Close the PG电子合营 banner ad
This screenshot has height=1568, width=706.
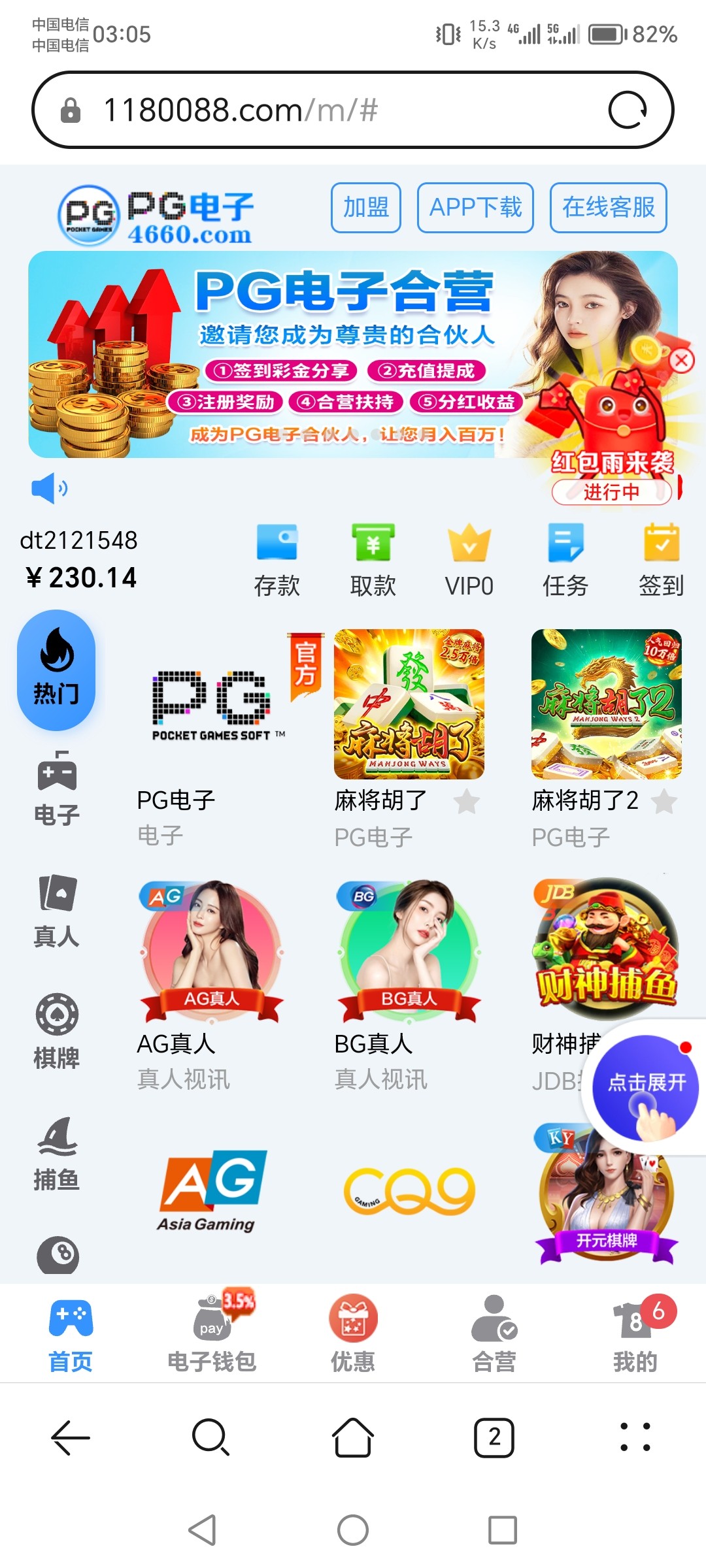682,359
